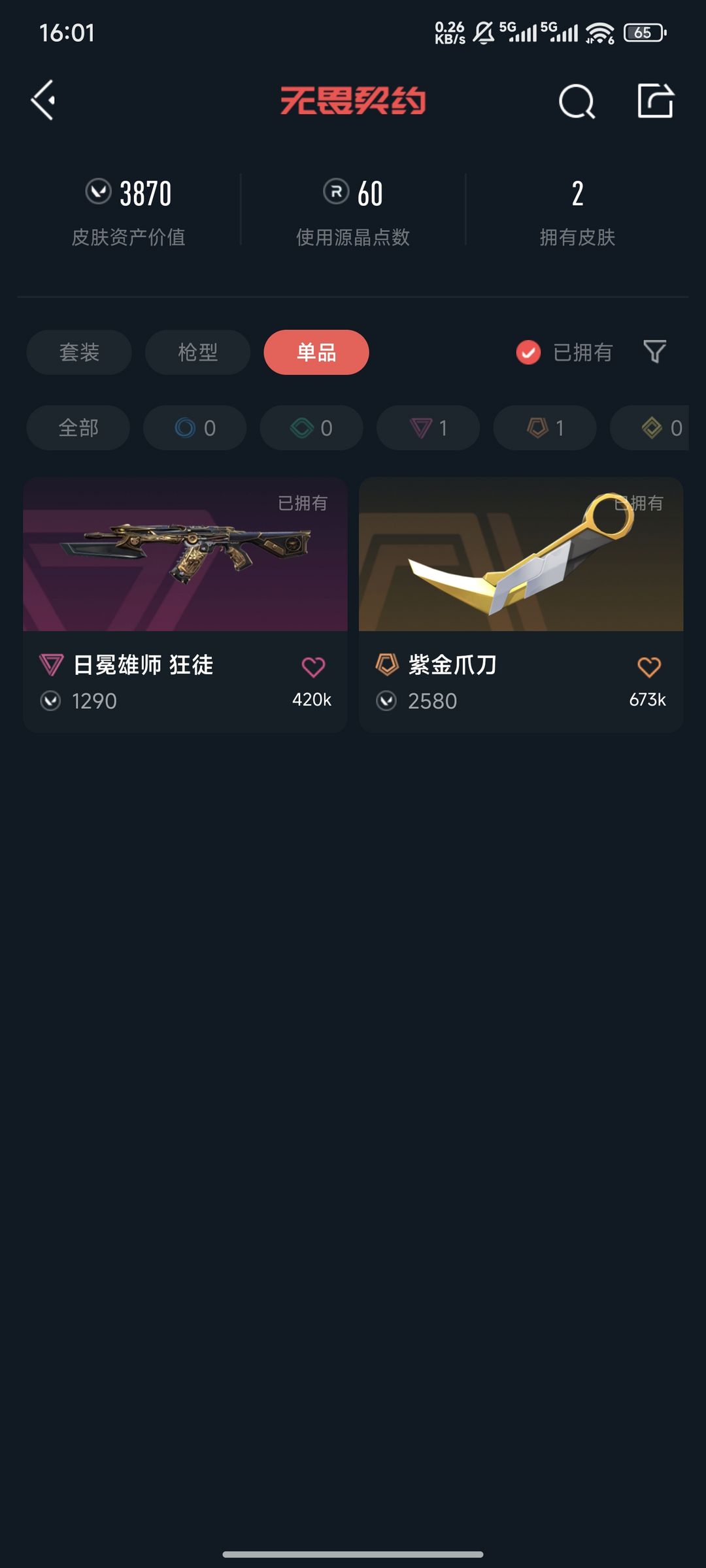The width and height of the screenshot is (706, 1568).
Task: Select the 全部 rarity filter
Action: point(77,428)
